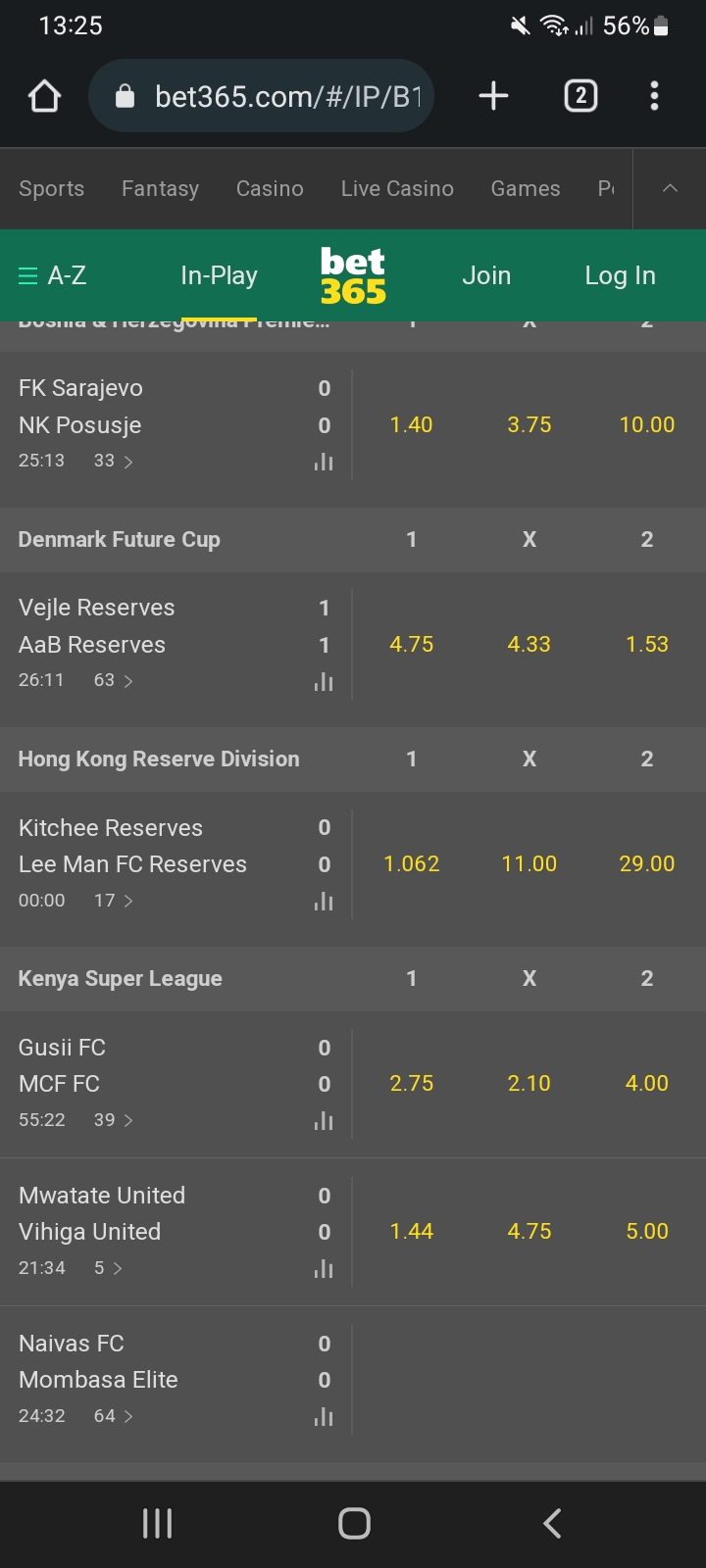706x1568 pixels.
Task: Tap the bet365 address bar
Action: (x=261, y=96)
